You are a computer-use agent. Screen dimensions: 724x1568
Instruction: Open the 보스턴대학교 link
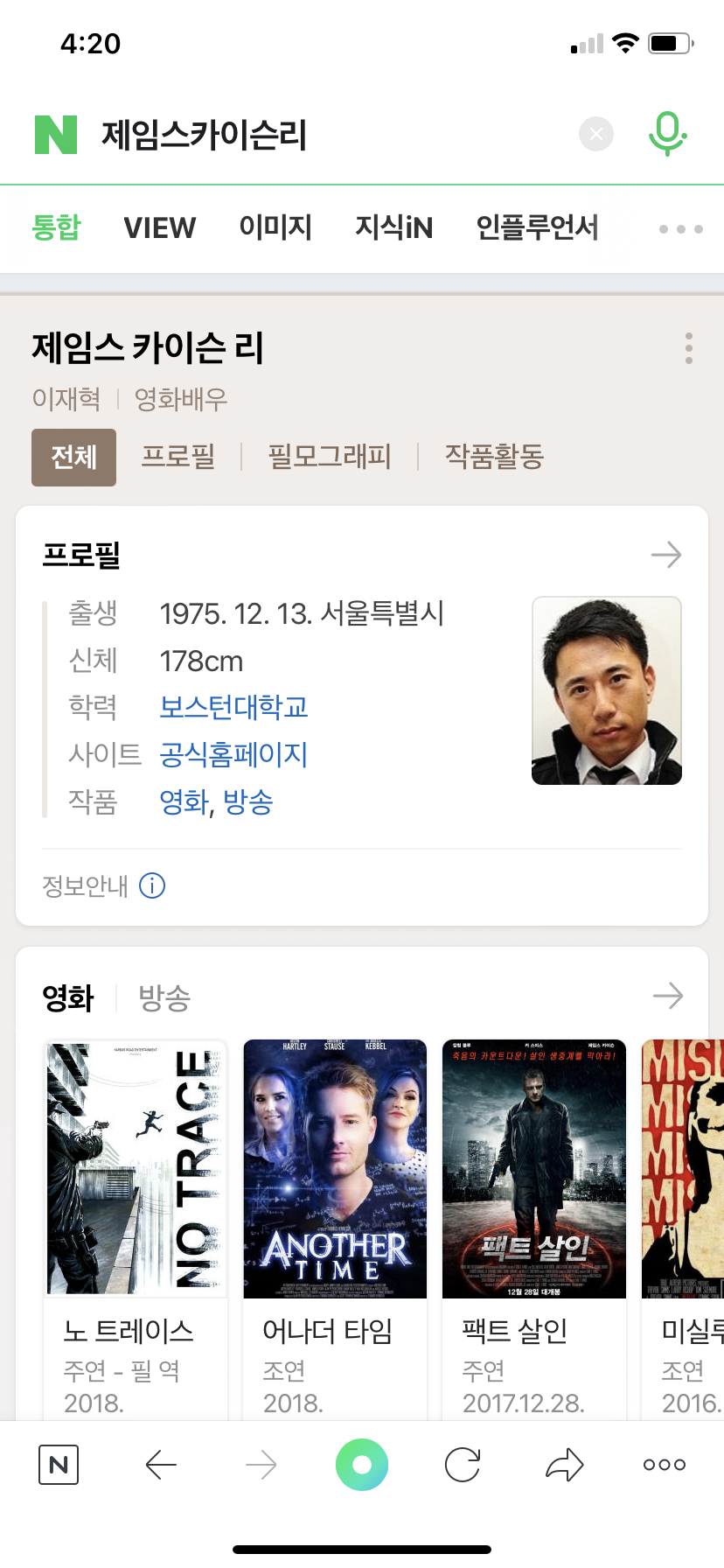pyautogui.click(x=233, y=707)
